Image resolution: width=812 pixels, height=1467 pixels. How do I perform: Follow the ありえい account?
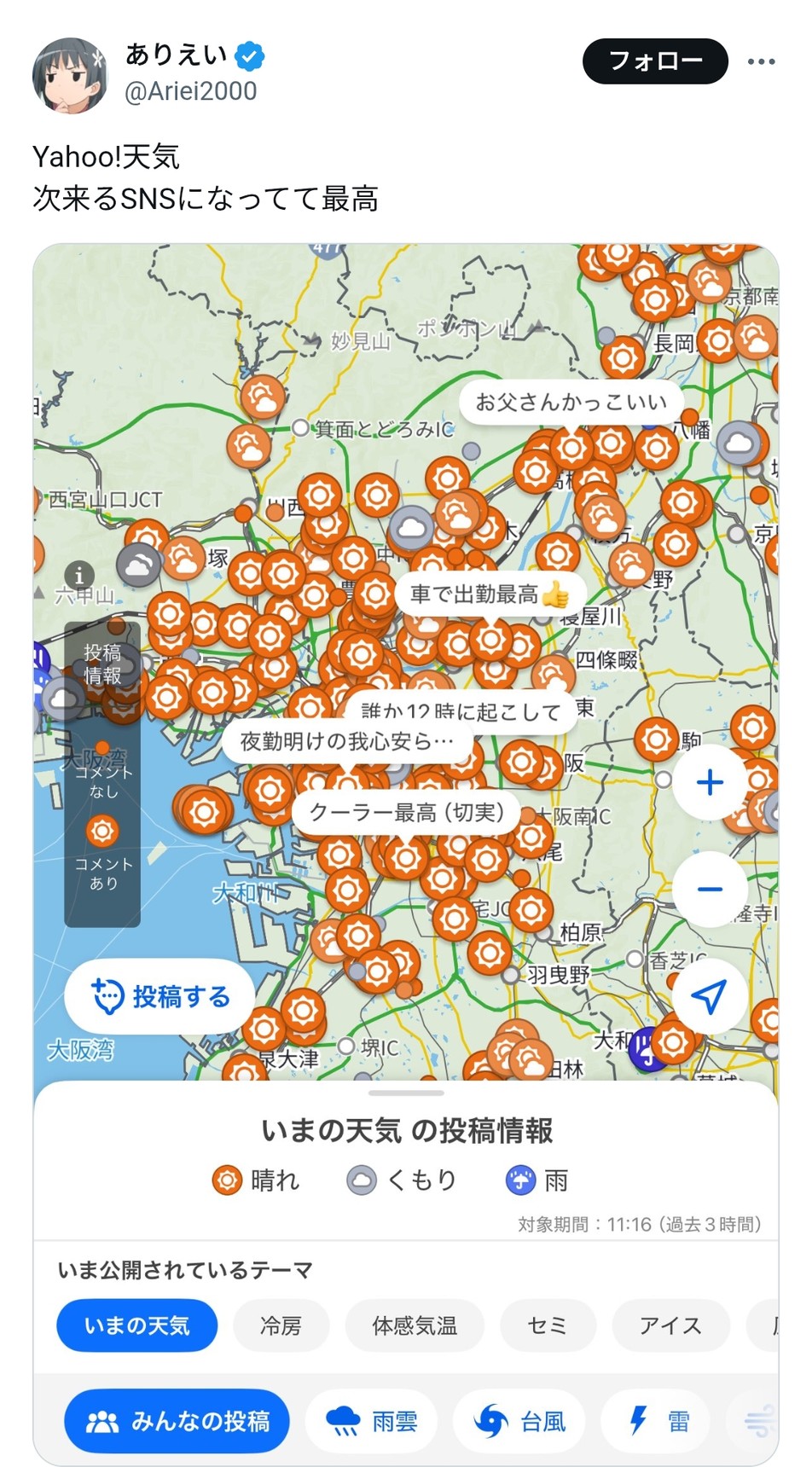coord(655,61)
